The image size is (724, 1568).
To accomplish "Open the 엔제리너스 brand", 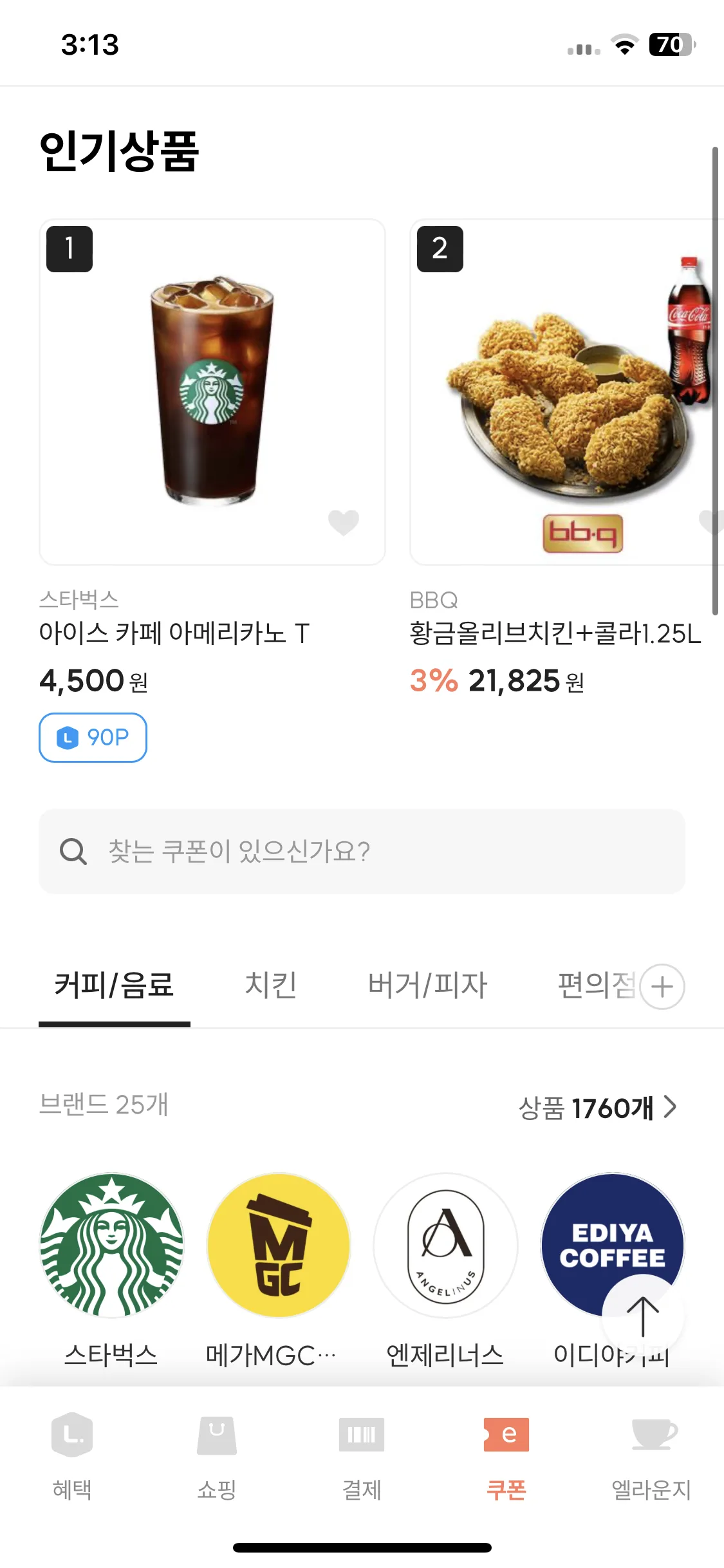I will [x=445, y=1246].
